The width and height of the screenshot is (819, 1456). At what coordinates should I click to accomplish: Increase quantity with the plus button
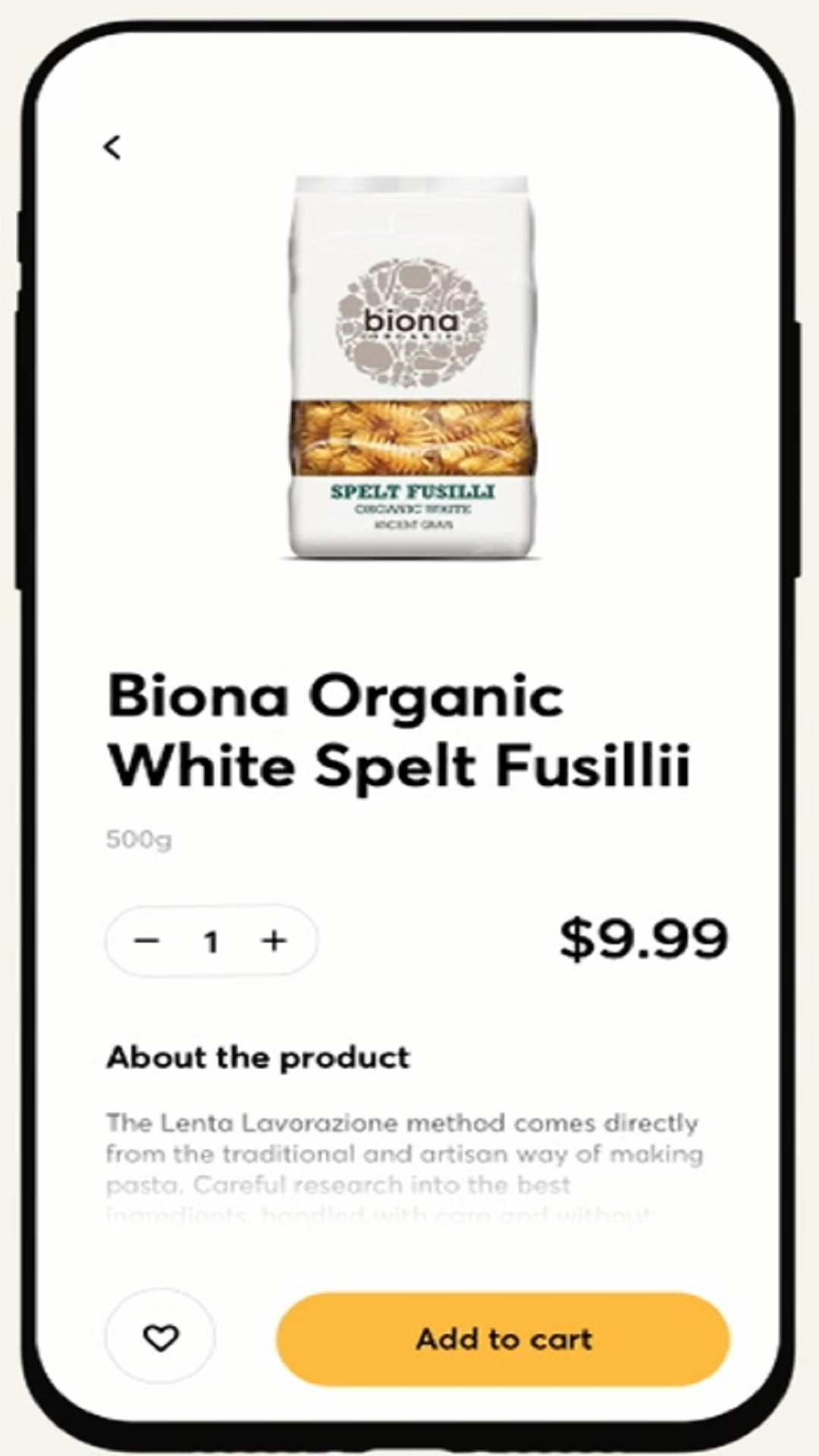(x=274, y=941)
